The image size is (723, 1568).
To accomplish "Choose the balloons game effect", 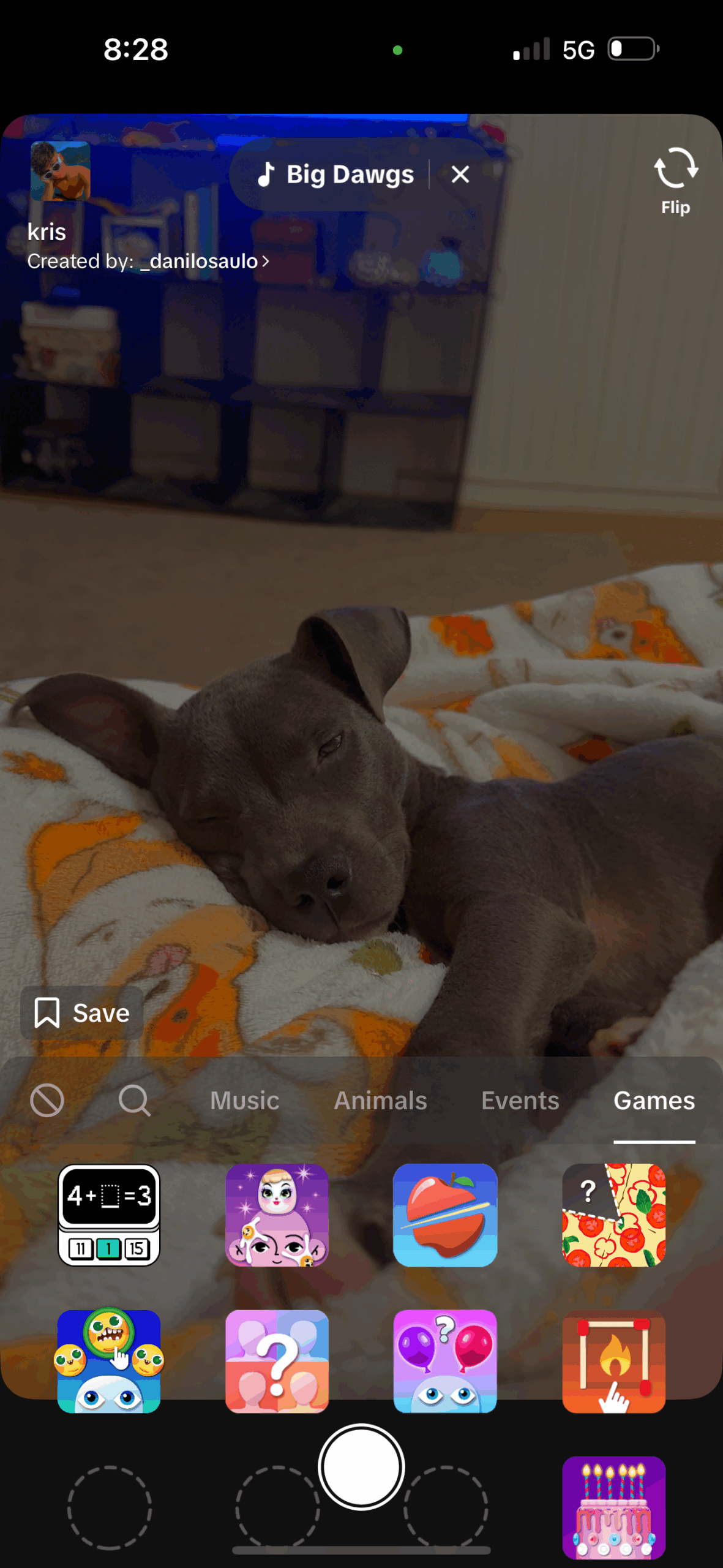I will pyautogui.click(x=445, y=1361).
